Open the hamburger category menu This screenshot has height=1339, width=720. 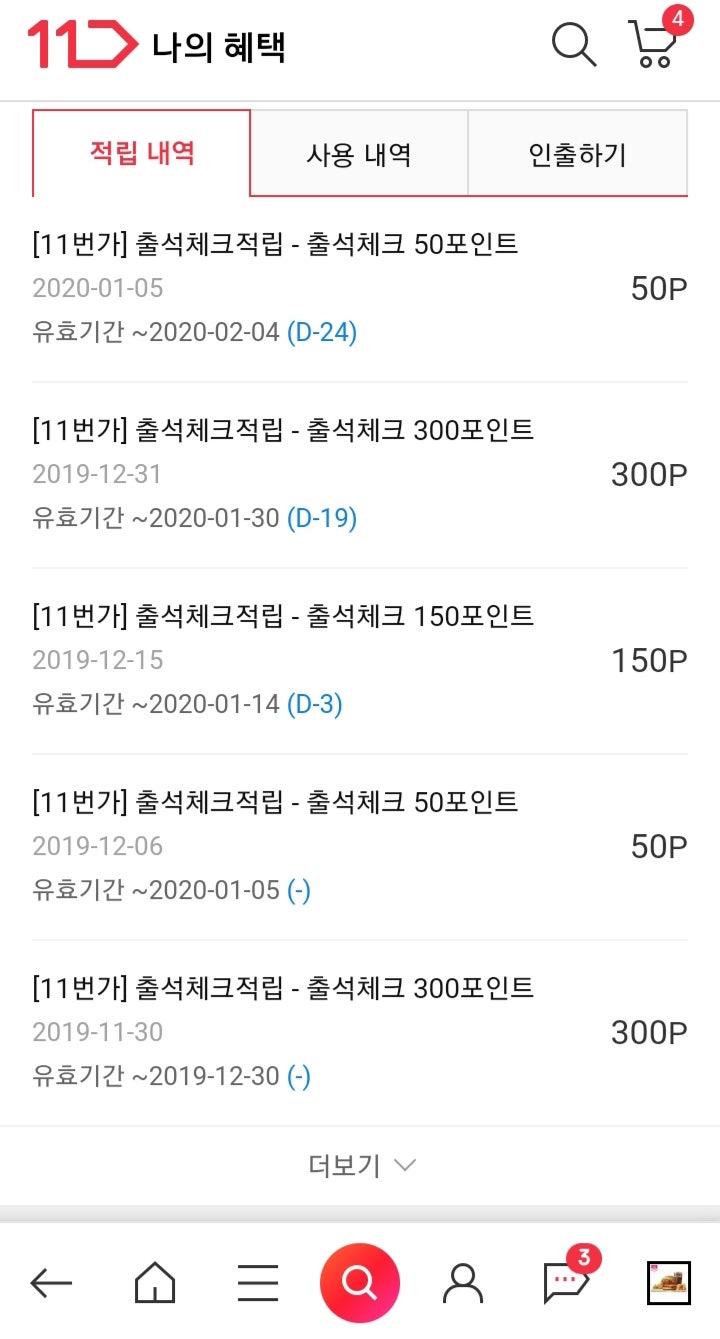pyautogui.click(x=258, y=1283)
